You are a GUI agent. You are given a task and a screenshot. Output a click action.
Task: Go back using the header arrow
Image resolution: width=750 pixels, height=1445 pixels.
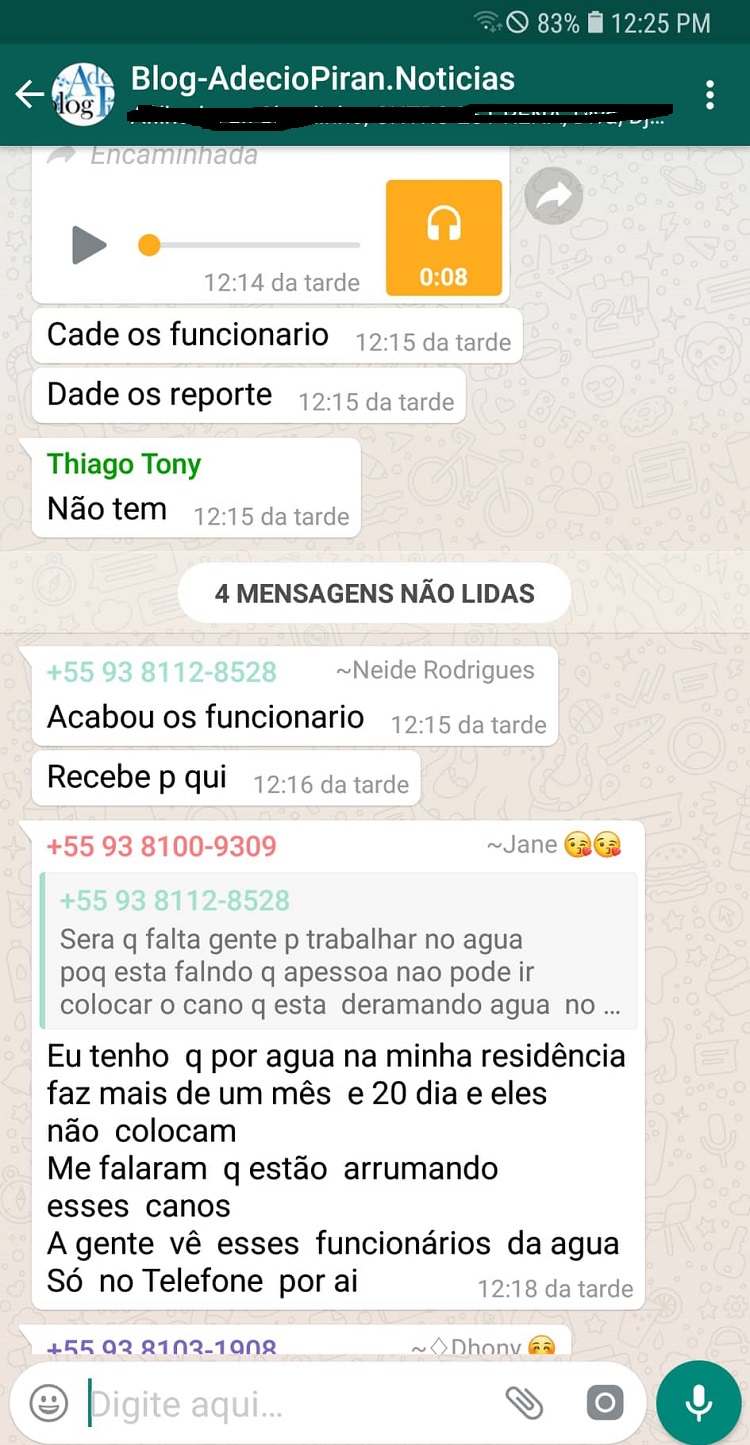(28, 95)
